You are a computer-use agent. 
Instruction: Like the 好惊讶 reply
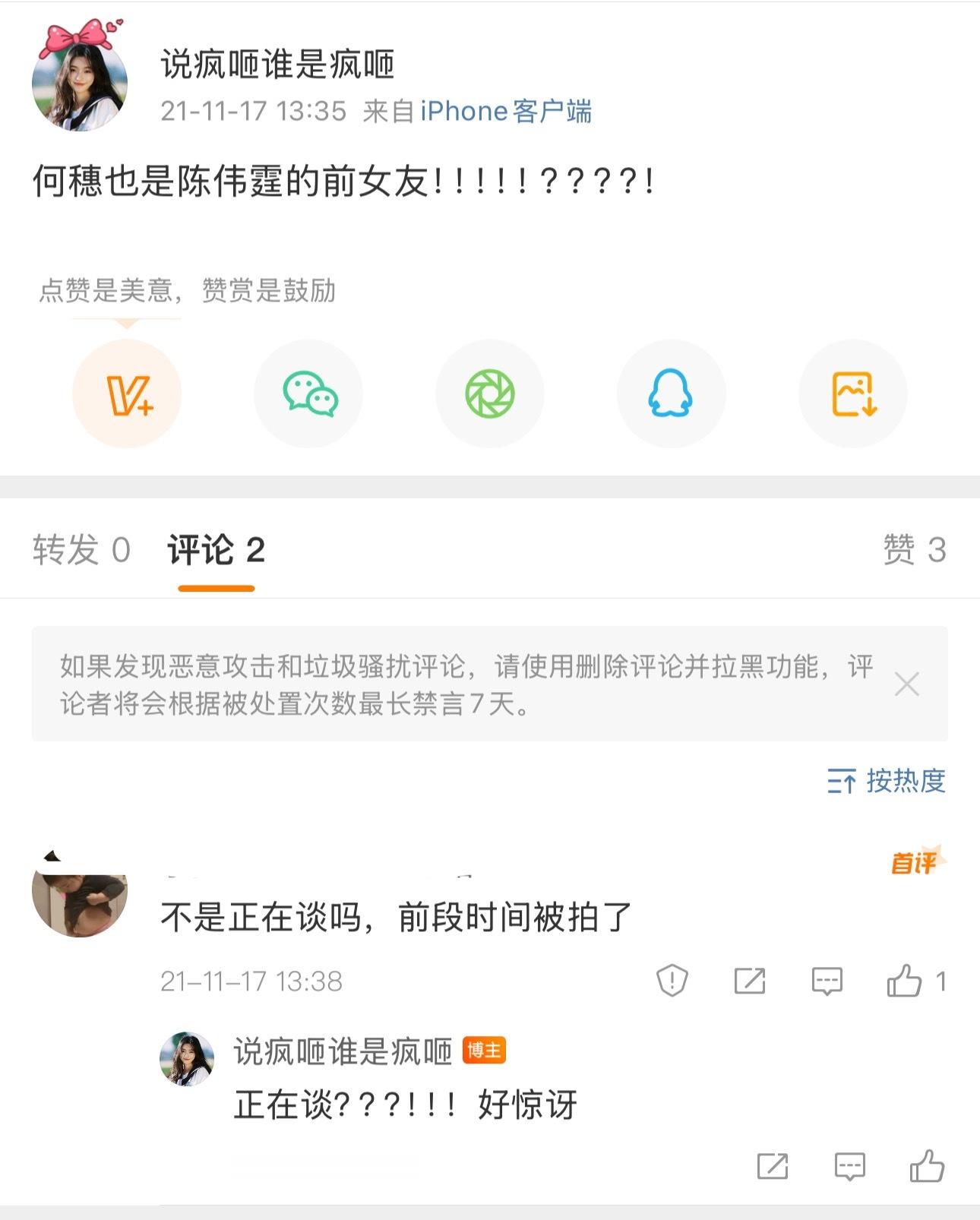(x=927, y=1166)
